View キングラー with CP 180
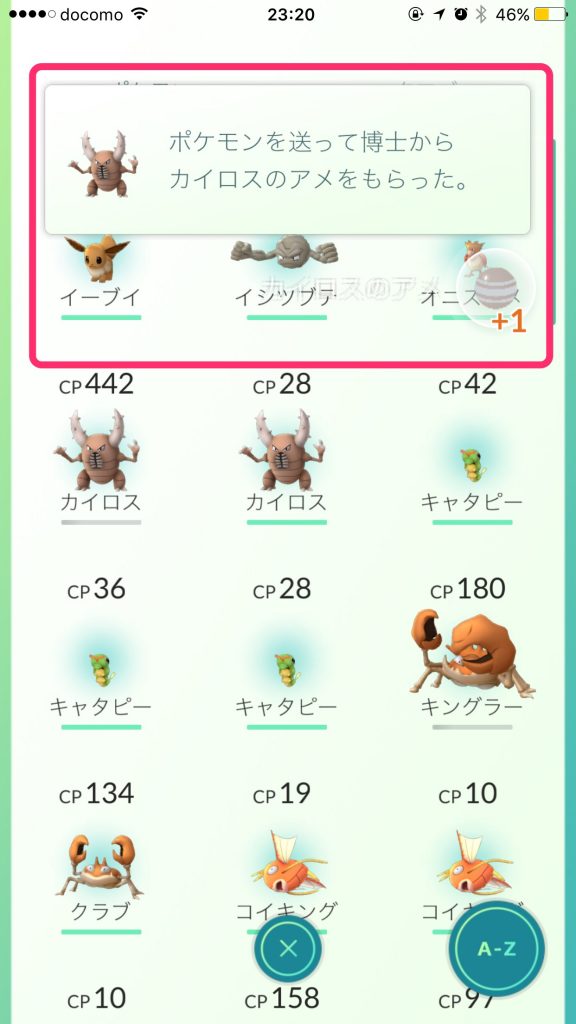 pyautogui.click(x=472, y=653)
